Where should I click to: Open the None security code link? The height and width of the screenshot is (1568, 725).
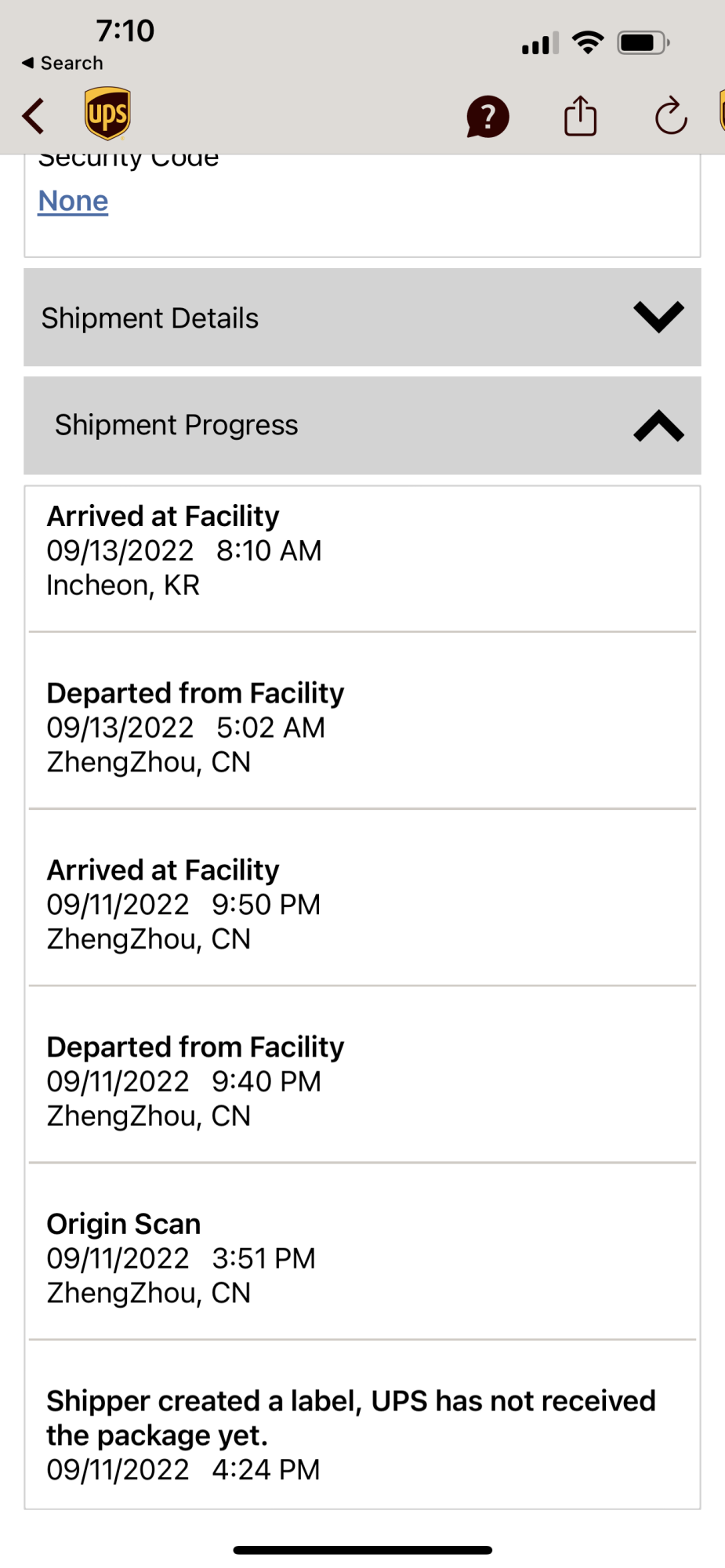[73, 201]
